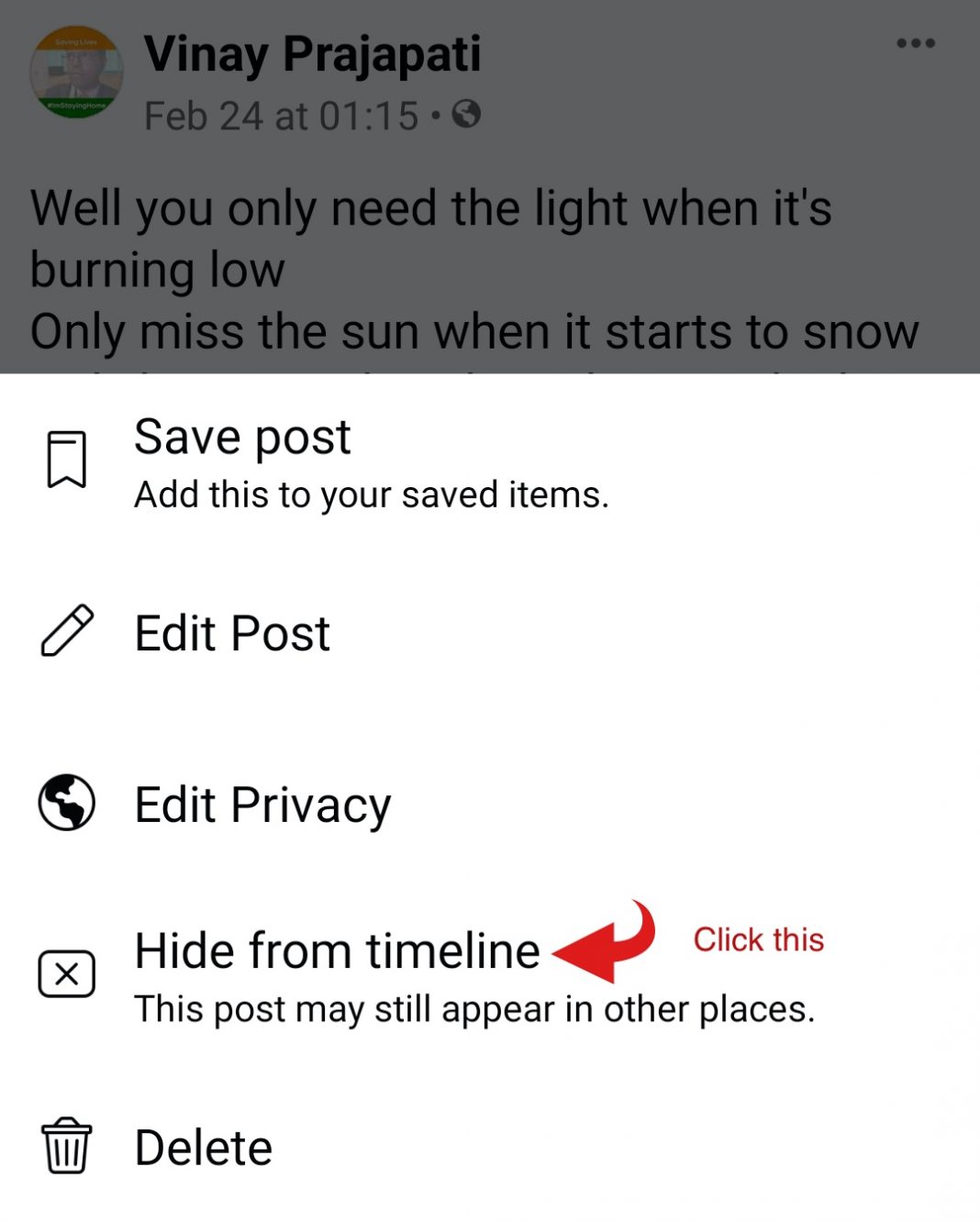Open the three-dot options menu on the post
Image resolution: width=980 pixels, height=1222 pixels.
pos(917,41)
